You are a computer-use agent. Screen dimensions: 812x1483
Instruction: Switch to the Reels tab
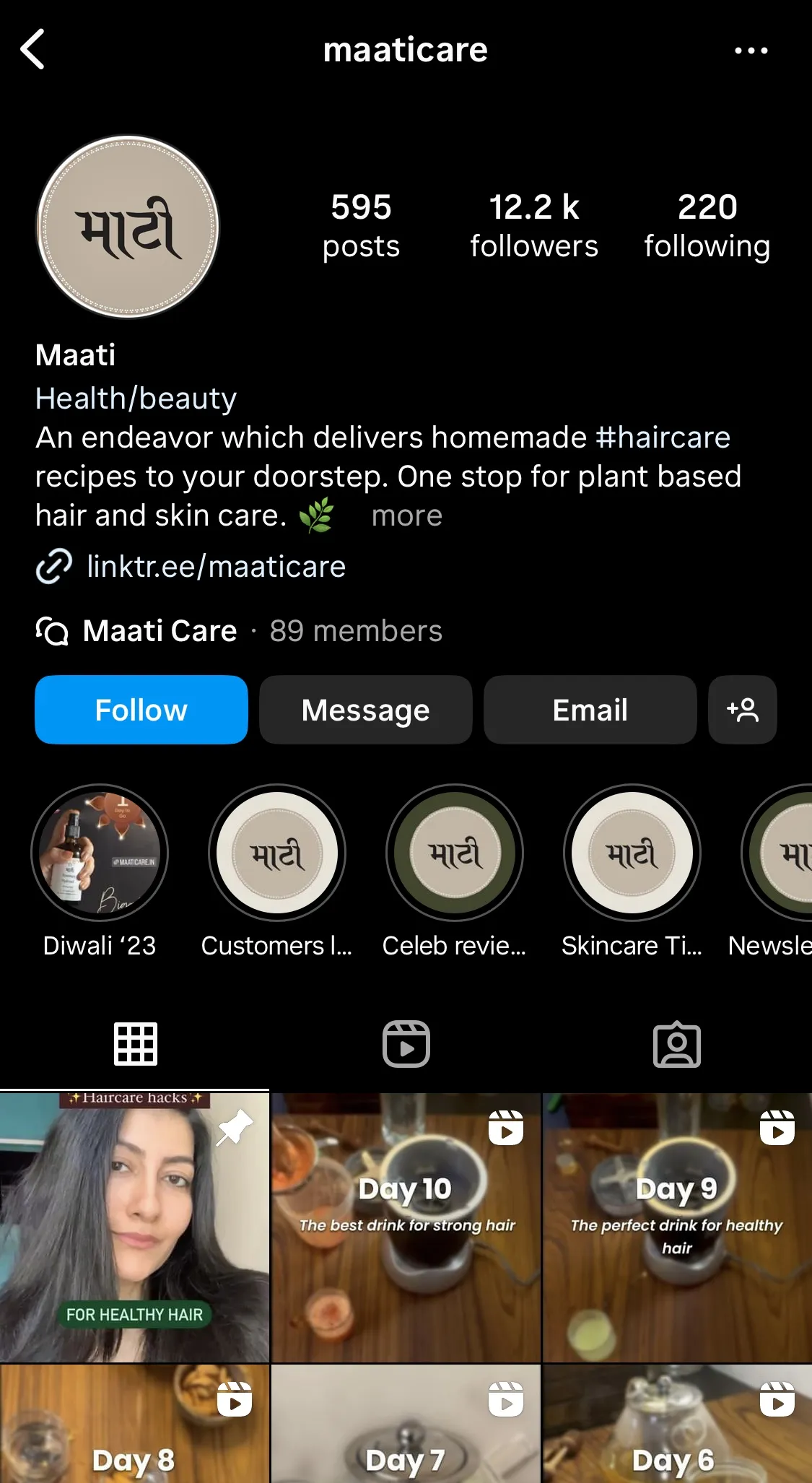[x=406, y=1044]
